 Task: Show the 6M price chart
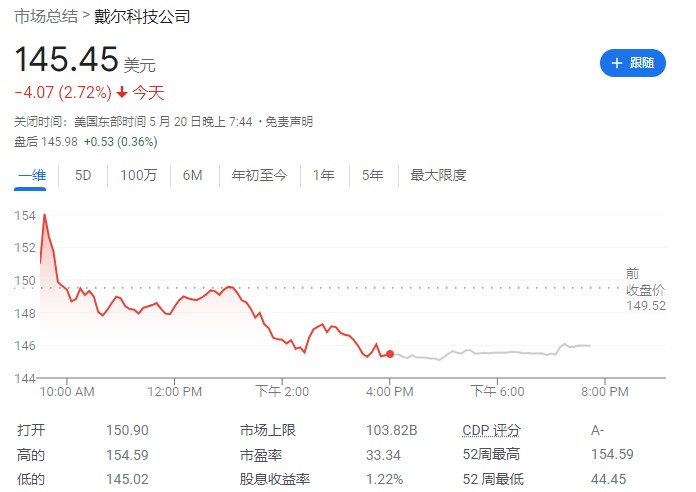tap(193, 175)
